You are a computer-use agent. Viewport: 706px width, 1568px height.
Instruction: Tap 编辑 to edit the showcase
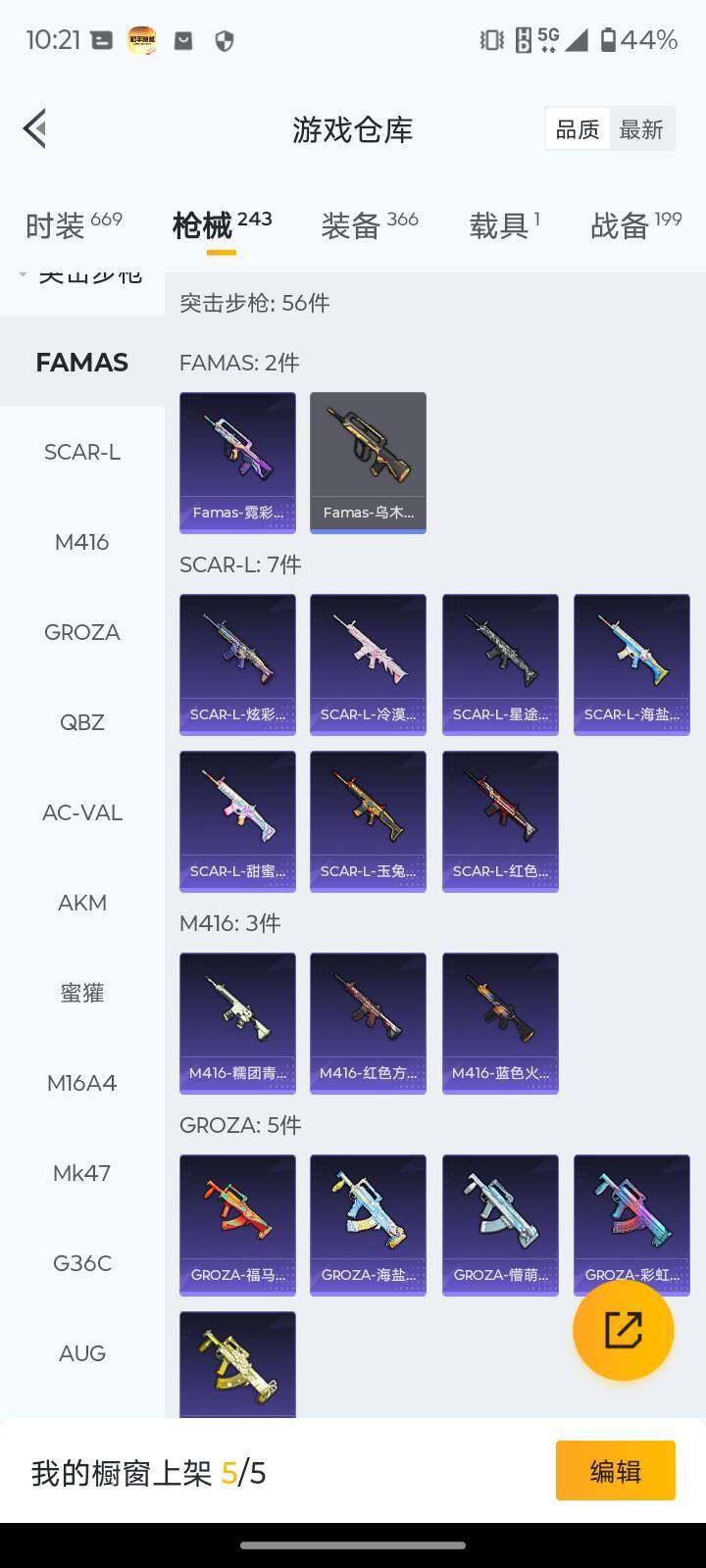[615, 1470]
